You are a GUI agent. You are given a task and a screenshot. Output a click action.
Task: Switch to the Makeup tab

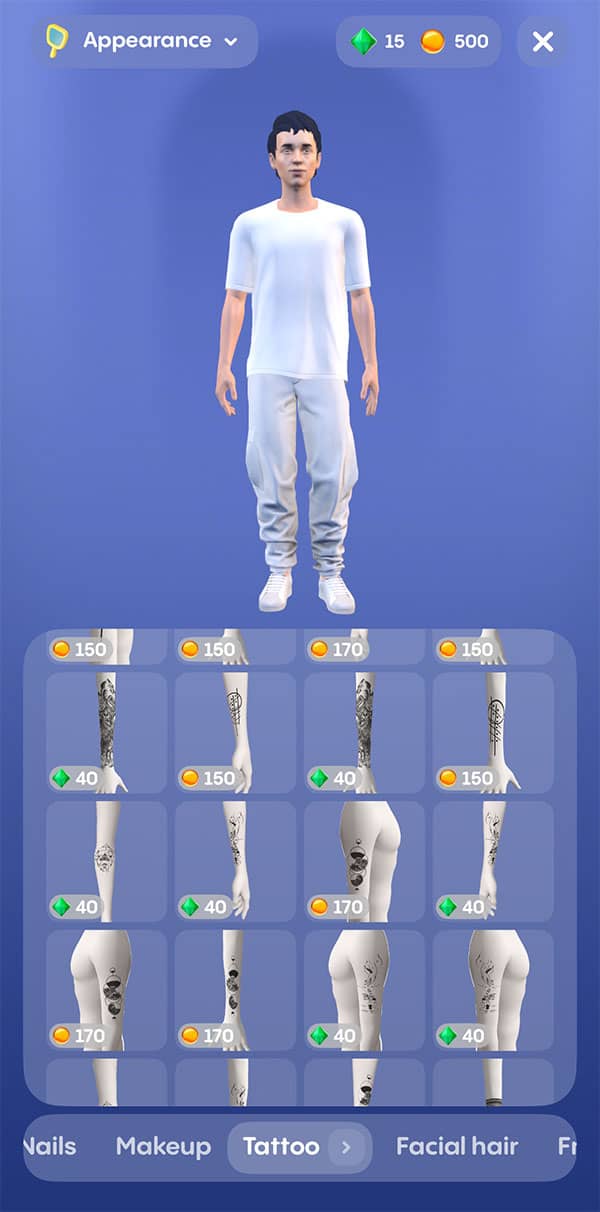click(x=163, y=1146)
